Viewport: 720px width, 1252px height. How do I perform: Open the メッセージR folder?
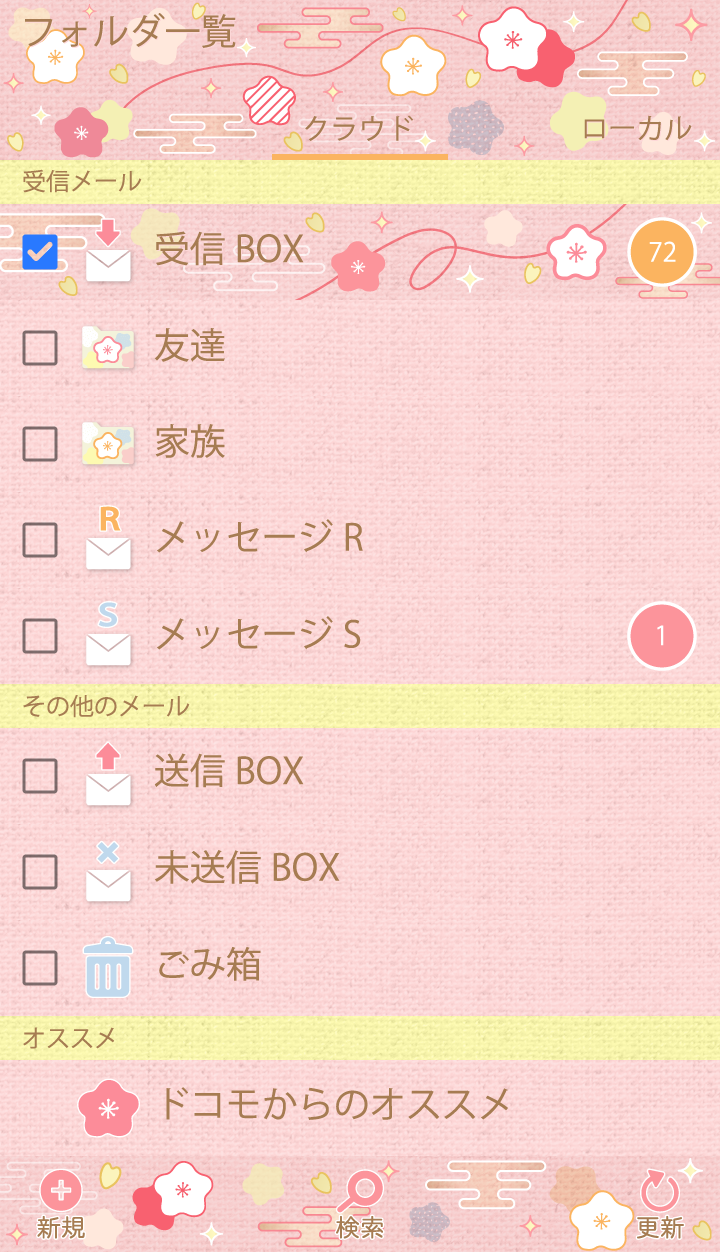[259, 539]
